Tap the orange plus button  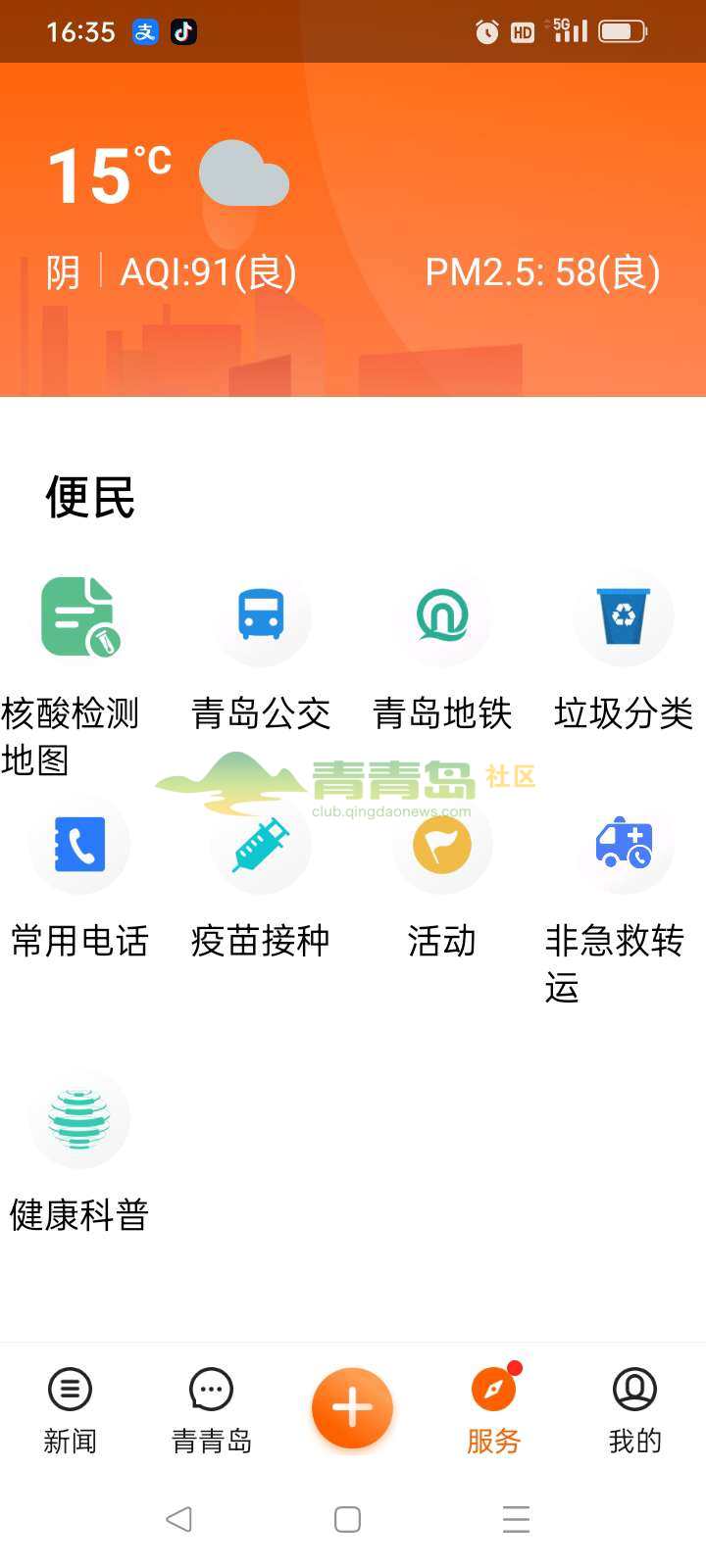pos(352,1408)
